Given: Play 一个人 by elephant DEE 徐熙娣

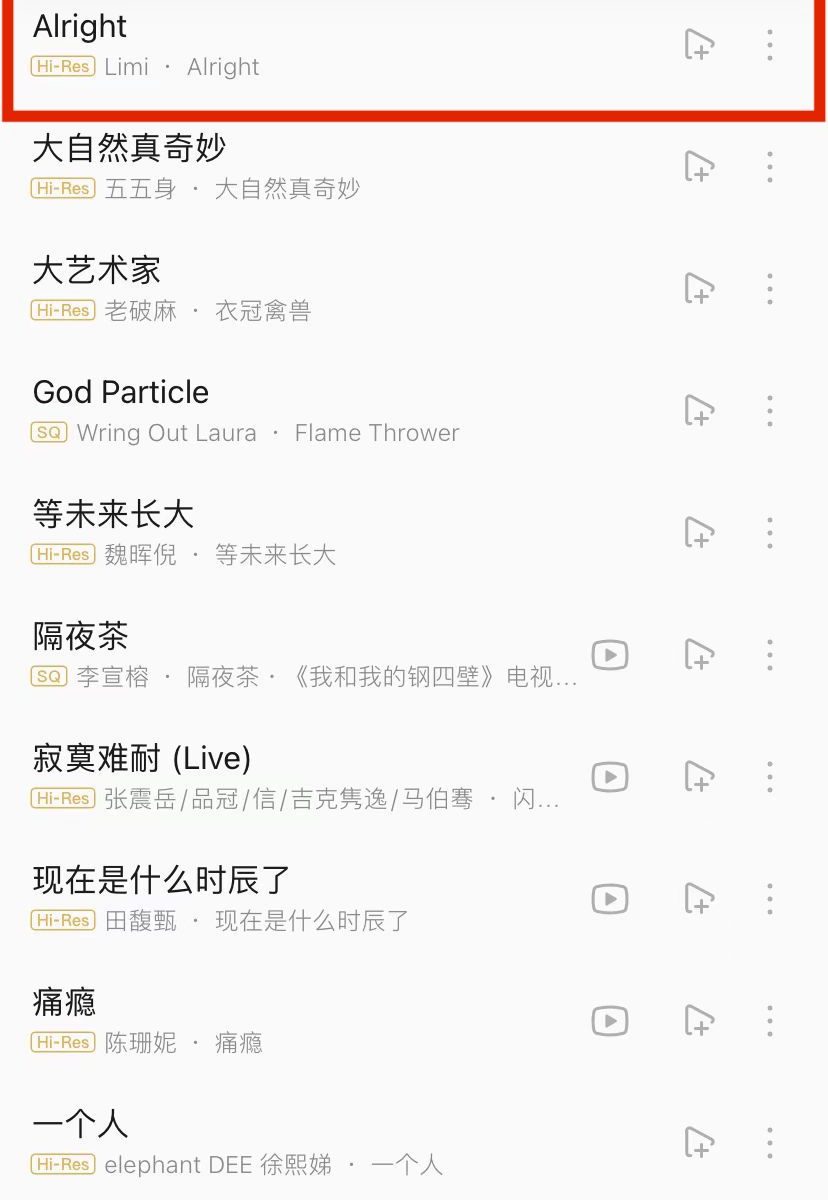Looking at the screenshot, I should click(x=300, y=1143).
